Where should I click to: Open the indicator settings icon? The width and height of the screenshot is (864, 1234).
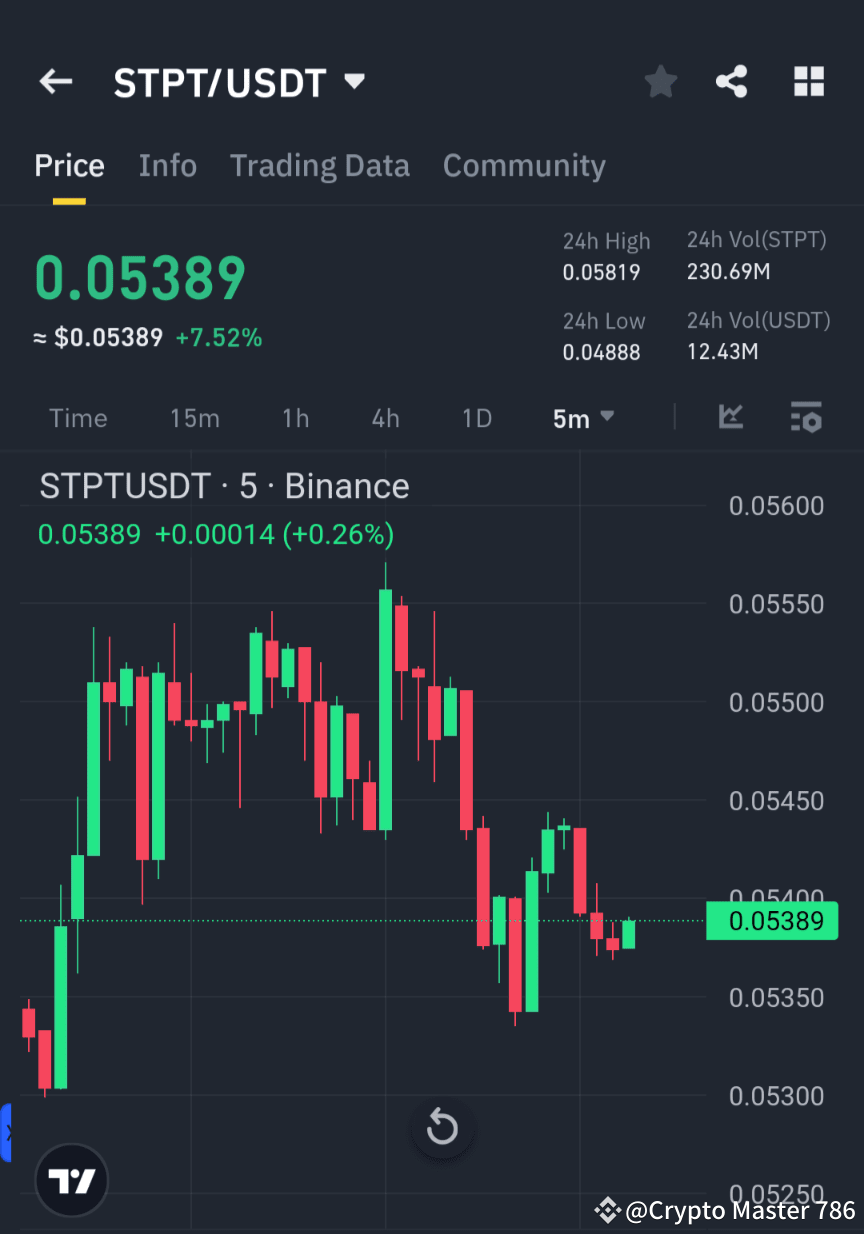coord(806,418)
